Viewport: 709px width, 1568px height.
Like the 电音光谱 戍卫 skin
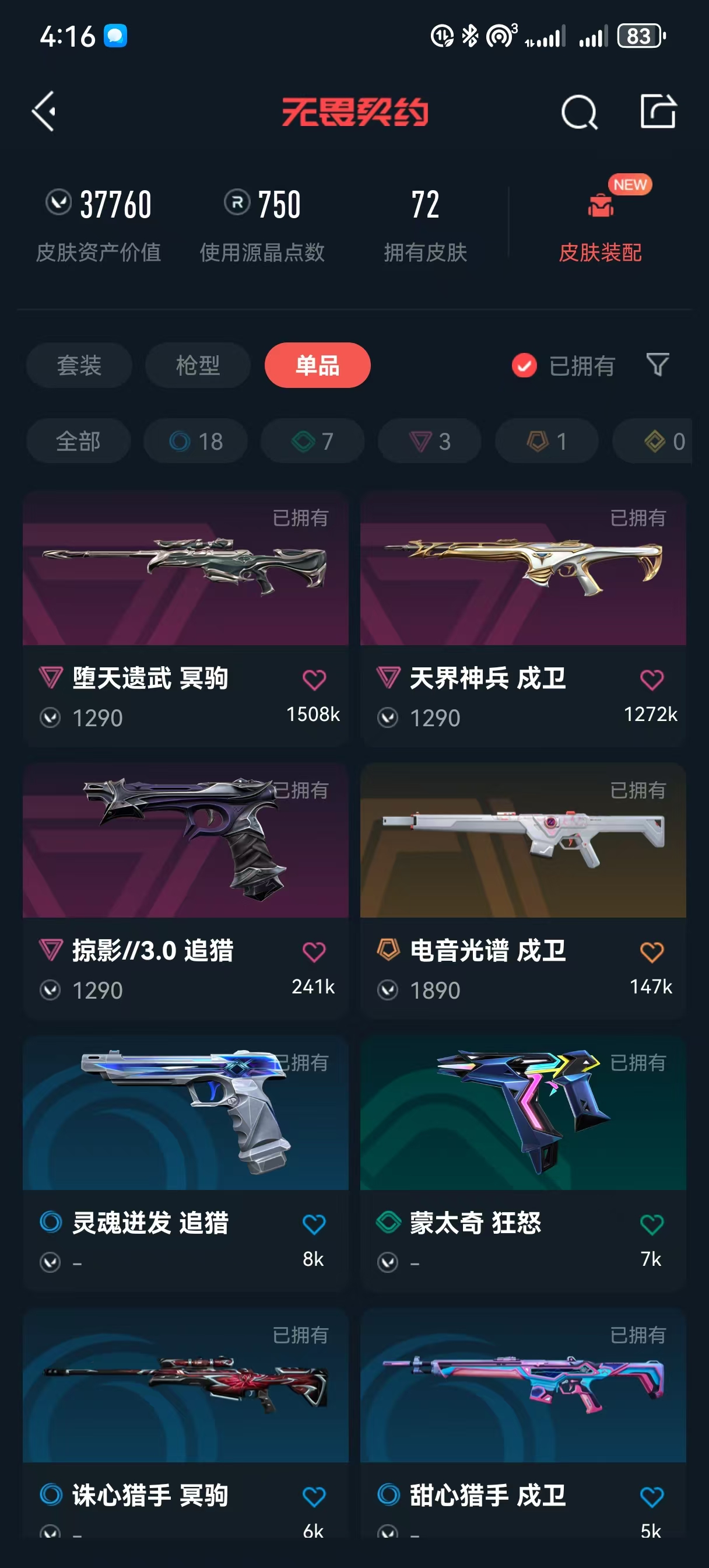651,952
